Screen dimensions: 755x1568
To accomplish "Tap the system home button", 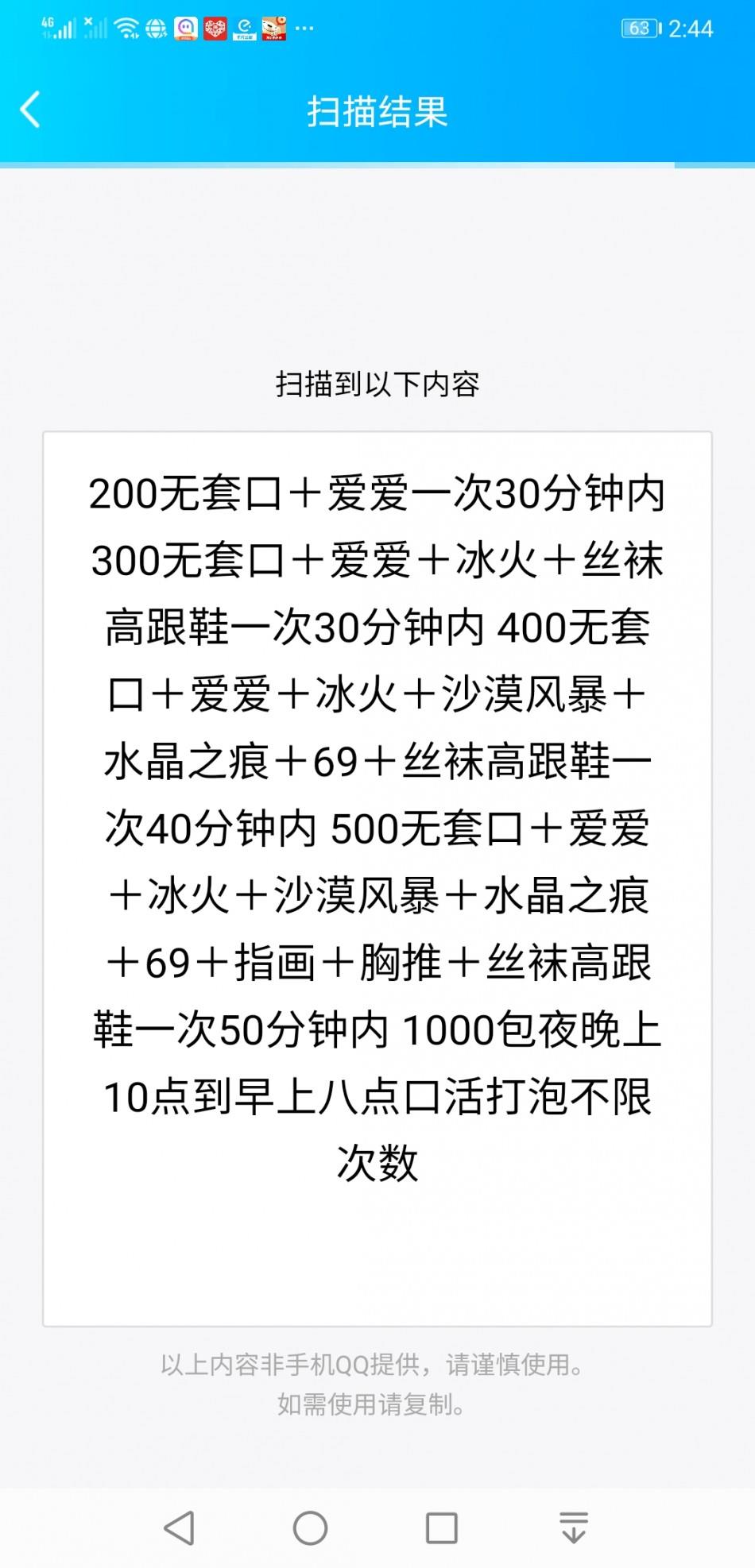I will point(310,1527).
